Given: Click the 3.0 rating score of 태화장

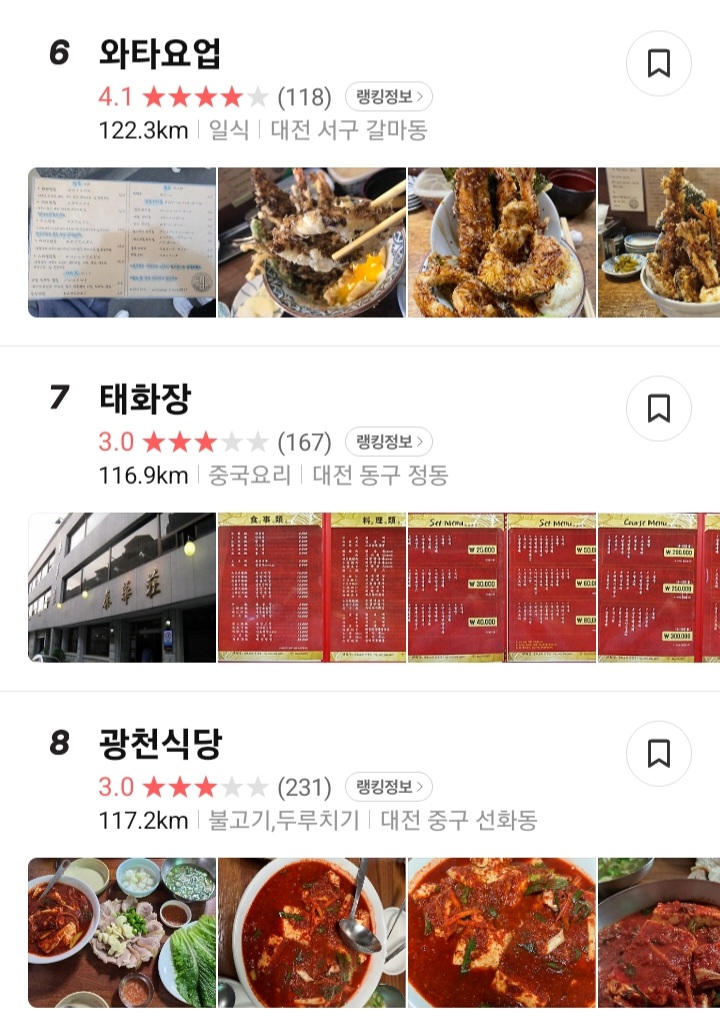Looking at the screenshot, I should [115, 439].
